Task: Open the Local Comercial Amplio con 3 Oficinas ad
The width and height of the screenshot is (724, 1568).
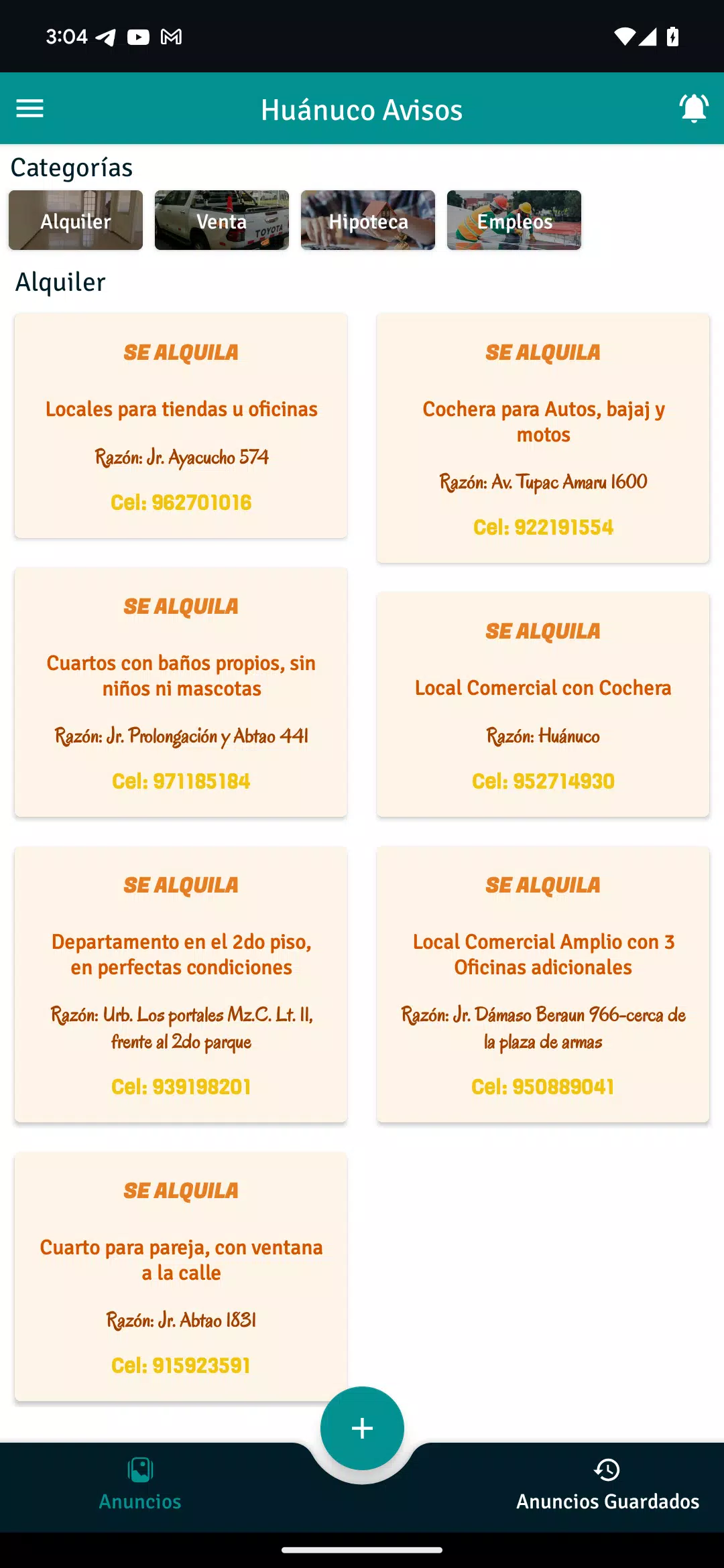Action: pos(543,984)
